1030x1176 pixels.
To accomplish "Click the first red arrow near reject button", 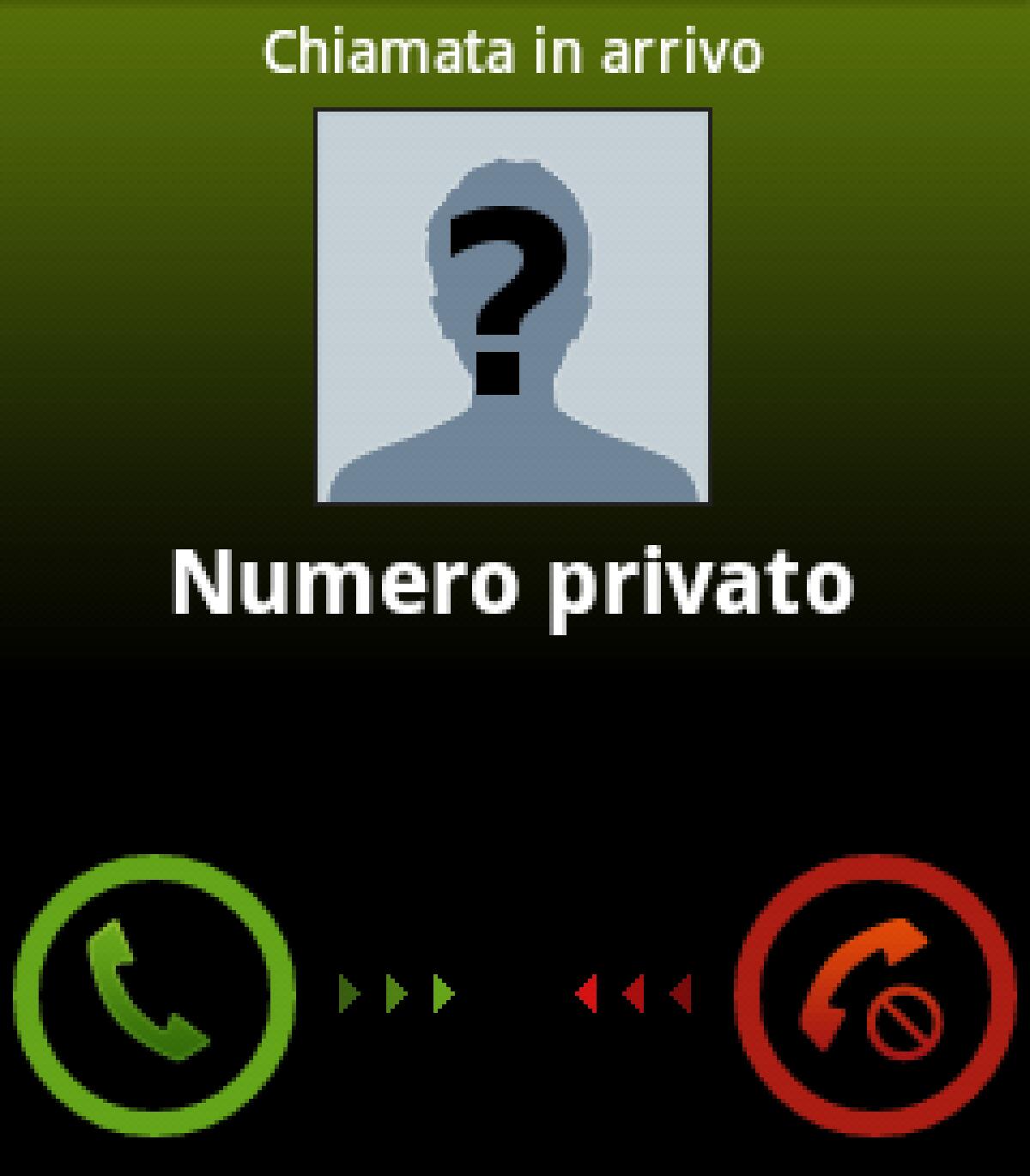I will click(x=682, y=993).
